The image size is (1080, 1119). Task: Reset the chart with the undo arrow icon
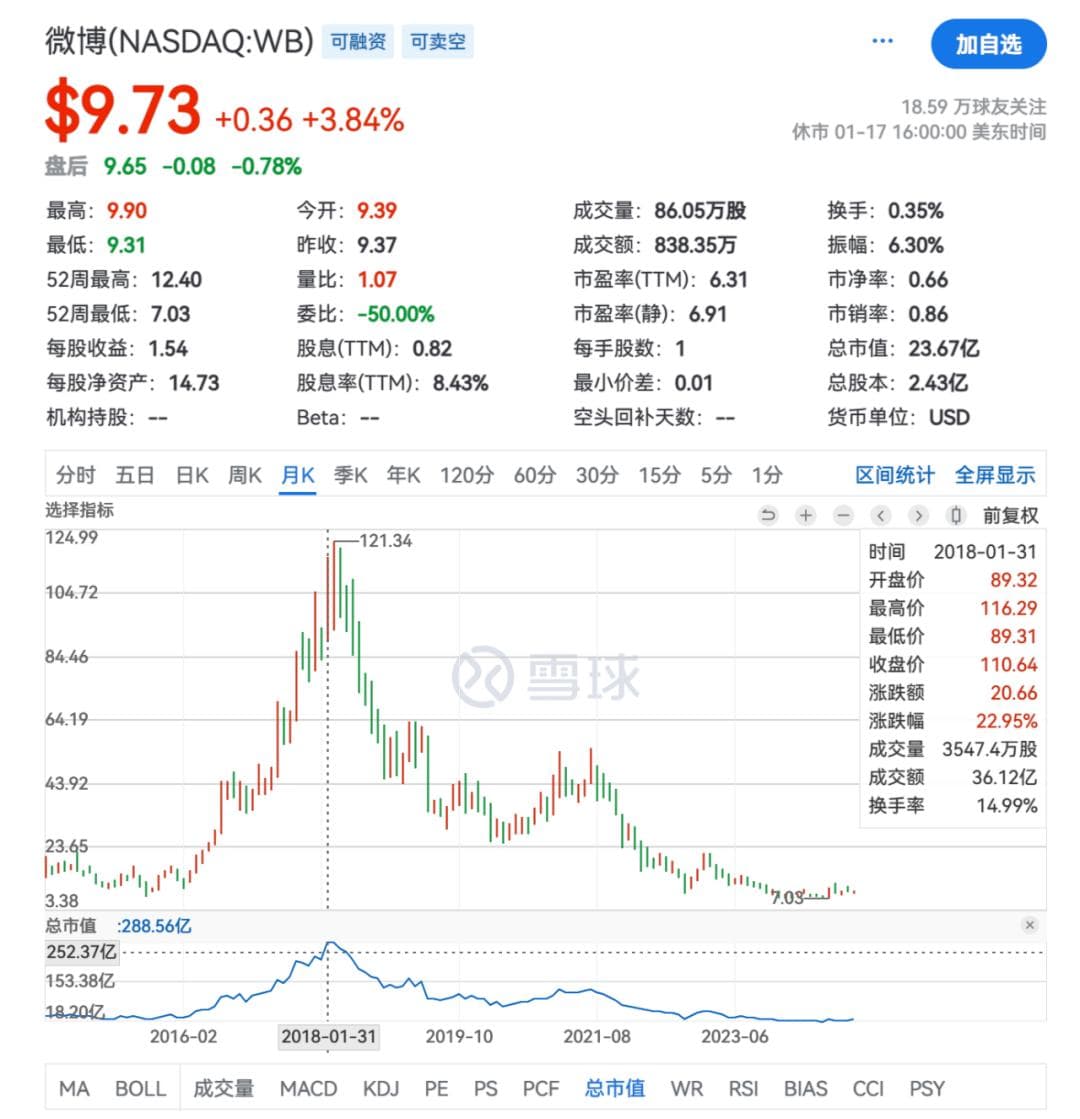tap(768, 516)
